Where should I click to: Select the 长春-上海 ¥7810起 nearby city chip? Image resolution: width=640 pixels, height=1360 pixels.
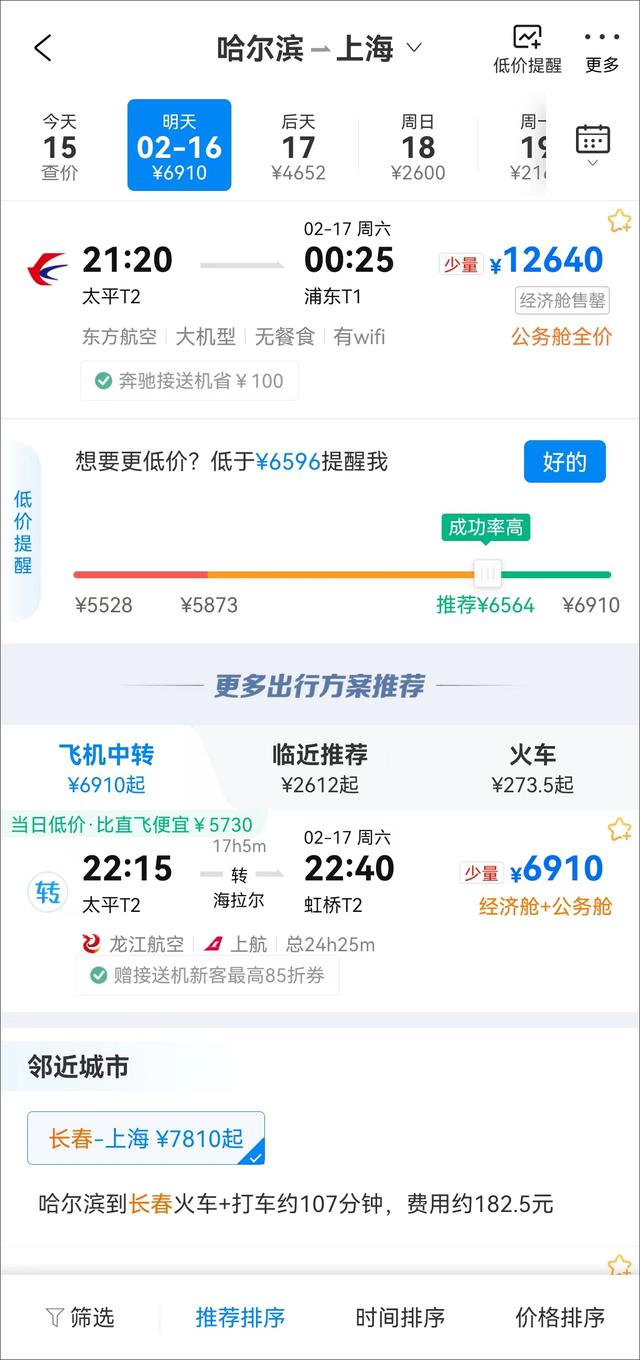click(146, 1138)
